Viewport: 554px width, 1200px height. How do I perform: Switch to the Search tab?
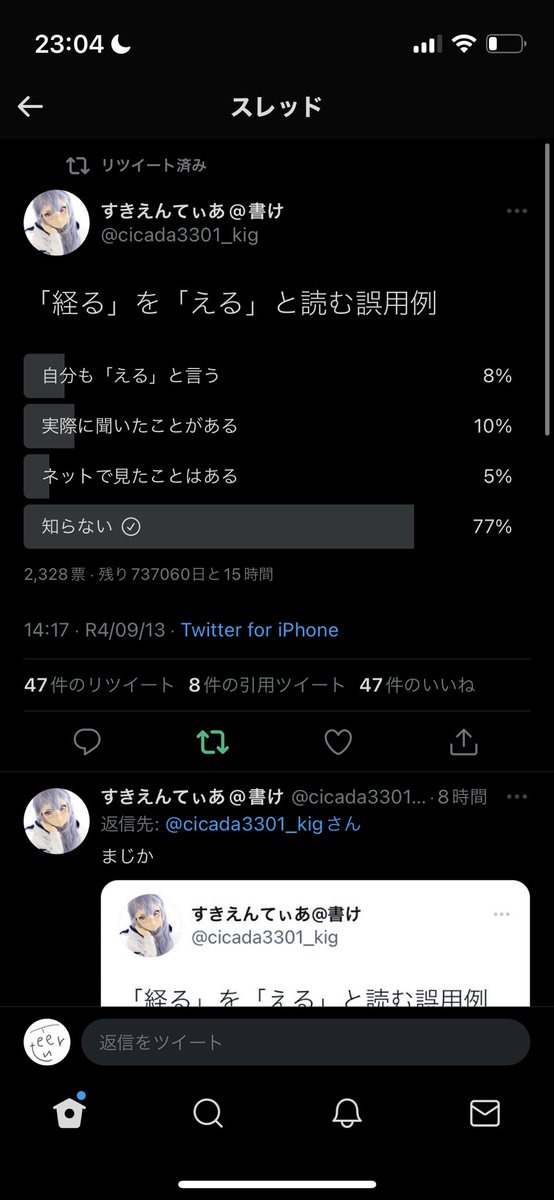(208, 1113)
